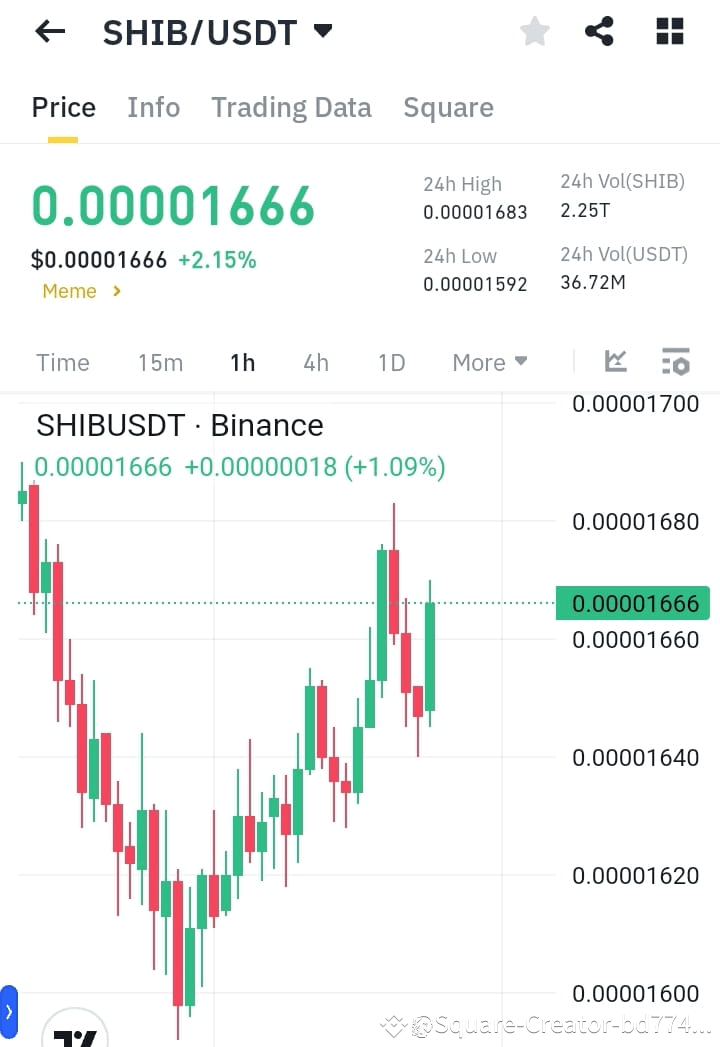Switch chart to 1D timeframe
Viewport: 720px width, 1047px height.
coord(391,362)
